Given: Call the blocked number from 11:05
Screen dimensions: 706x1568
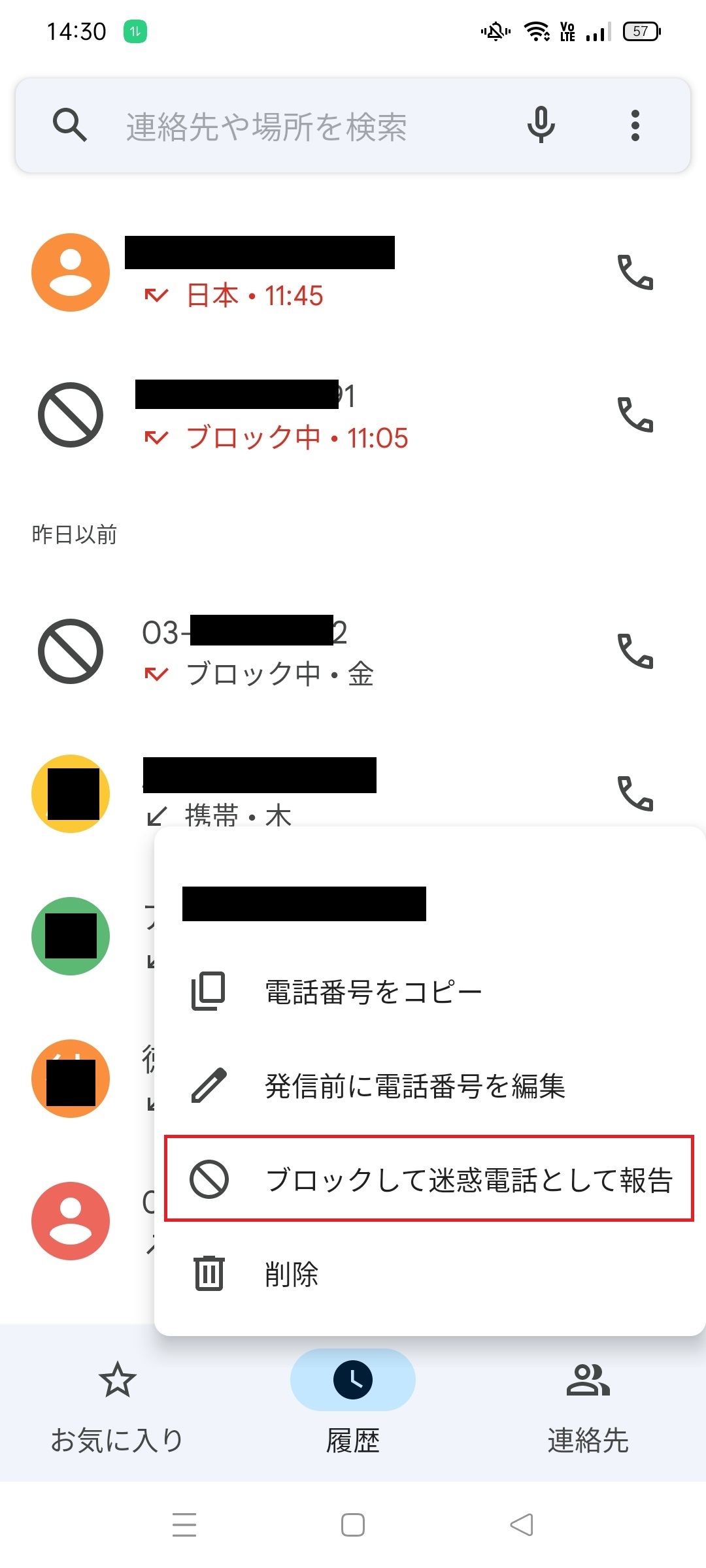Looking at the screenshot, I should 635,415.
